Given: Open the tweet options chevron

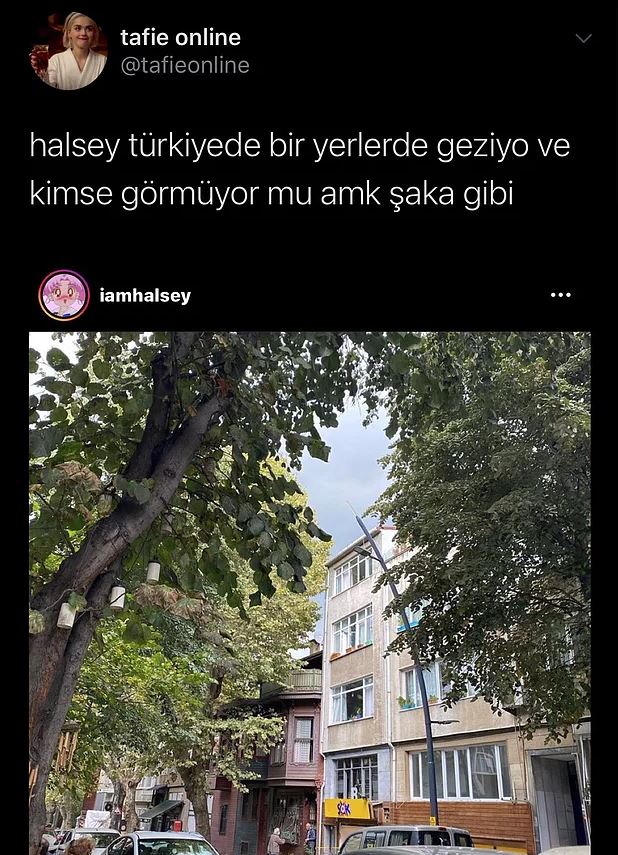Looking at the screenshot, I should [x=584, y=39].
